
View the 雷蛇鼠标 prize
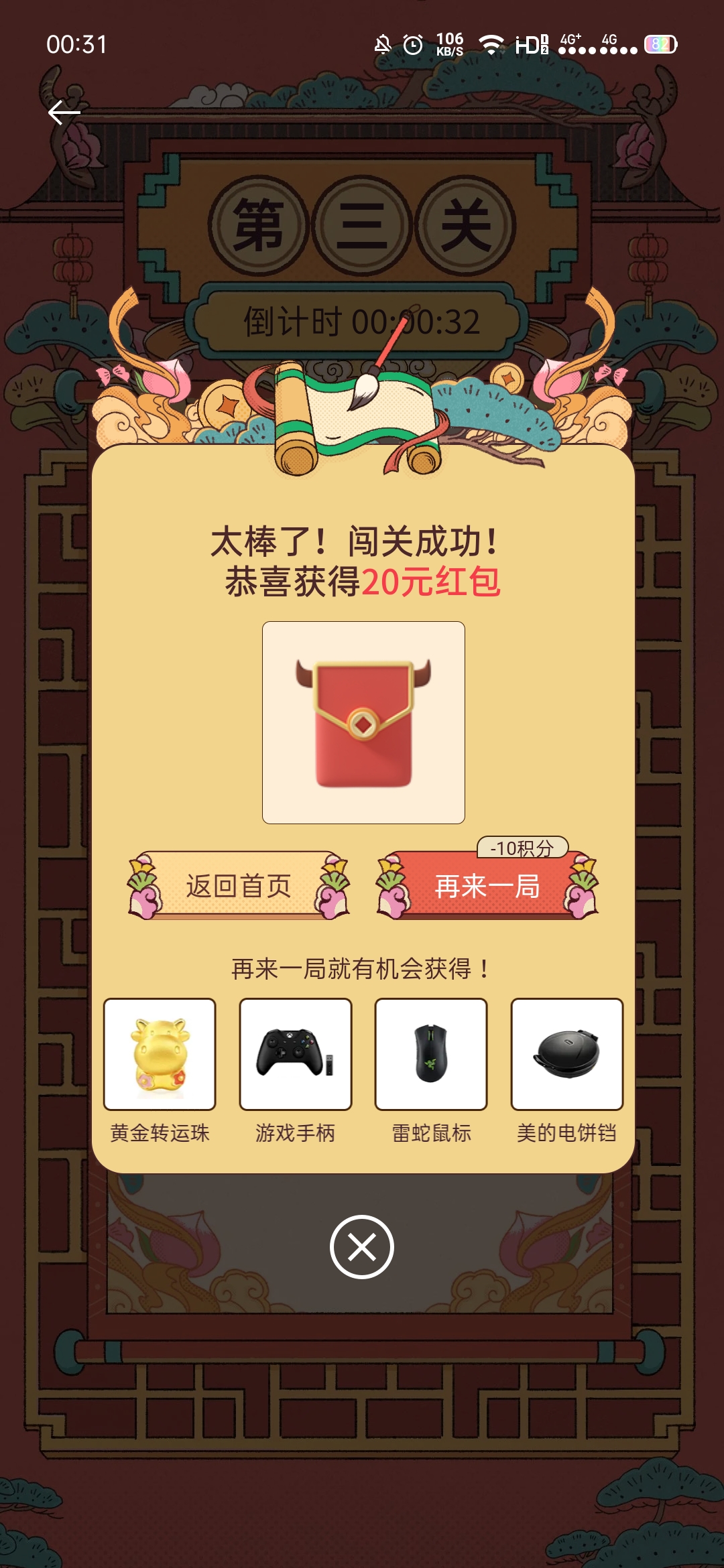(431, 1055)
